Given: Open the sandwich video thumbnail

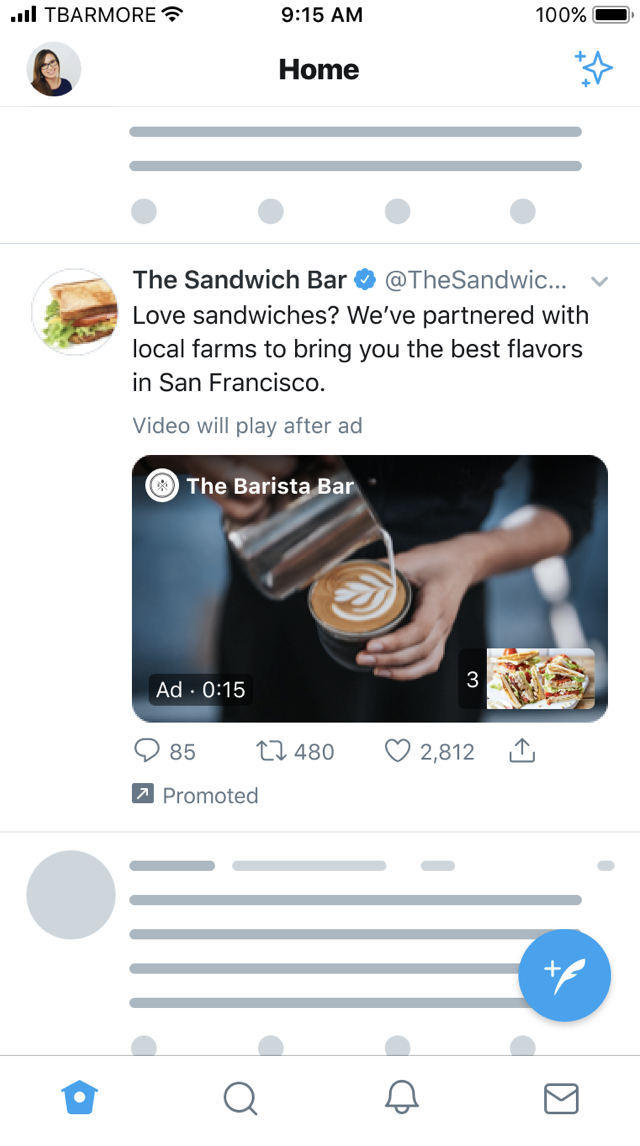Looking at the screenshot, I should (x=540, y=679).
